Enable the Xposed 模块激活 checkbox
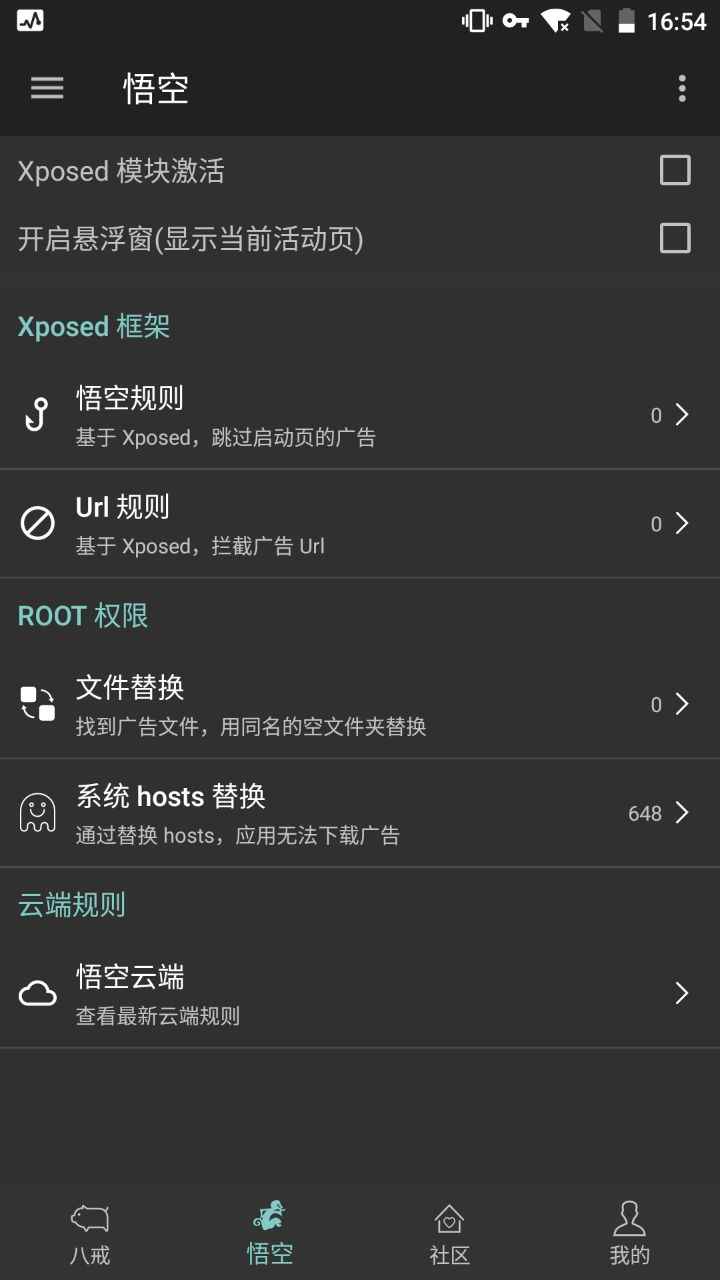 click(675, 171)
